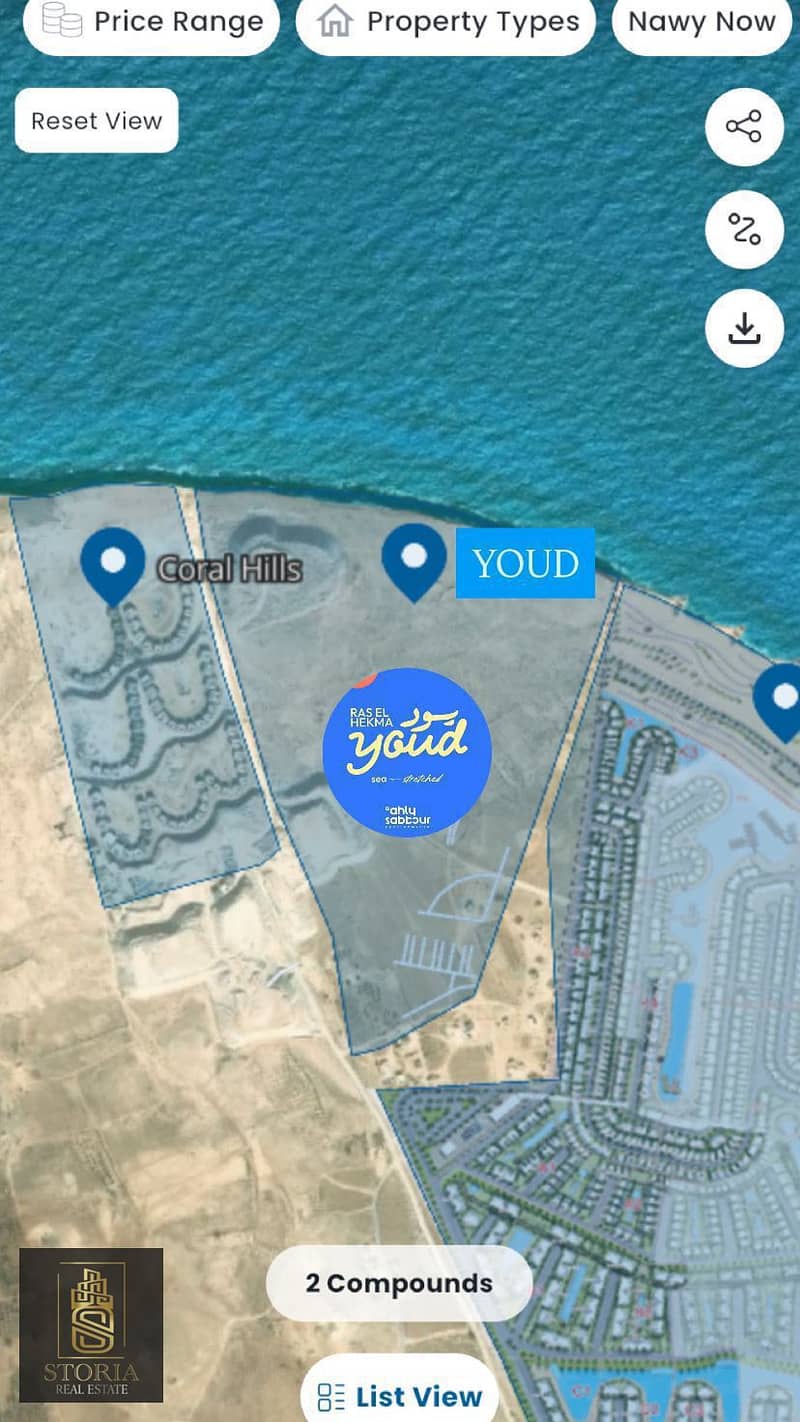
Task: Open the route drawing tool icon
Action: tap(744, 228)
